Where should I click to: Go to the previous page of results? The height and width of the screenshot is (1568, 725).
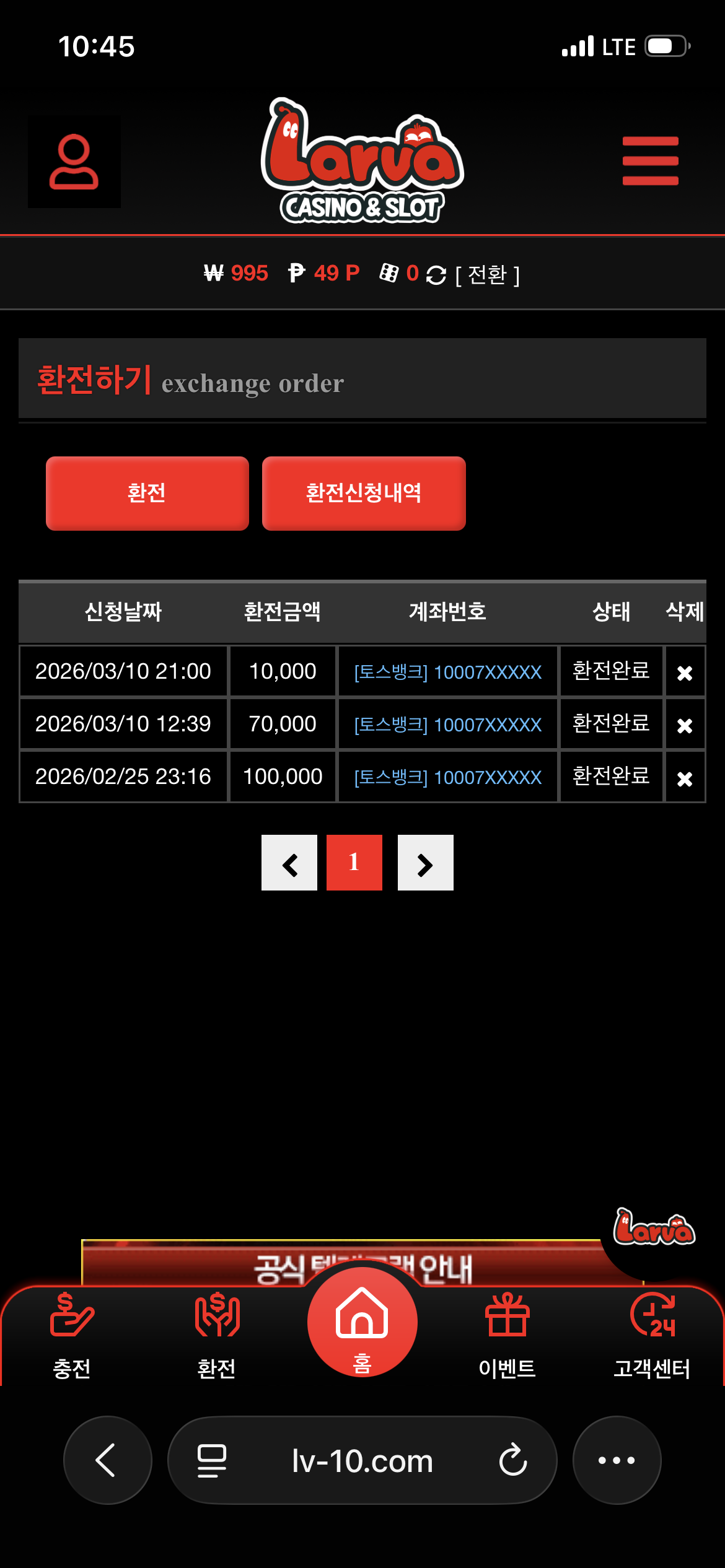pos(289,863)
